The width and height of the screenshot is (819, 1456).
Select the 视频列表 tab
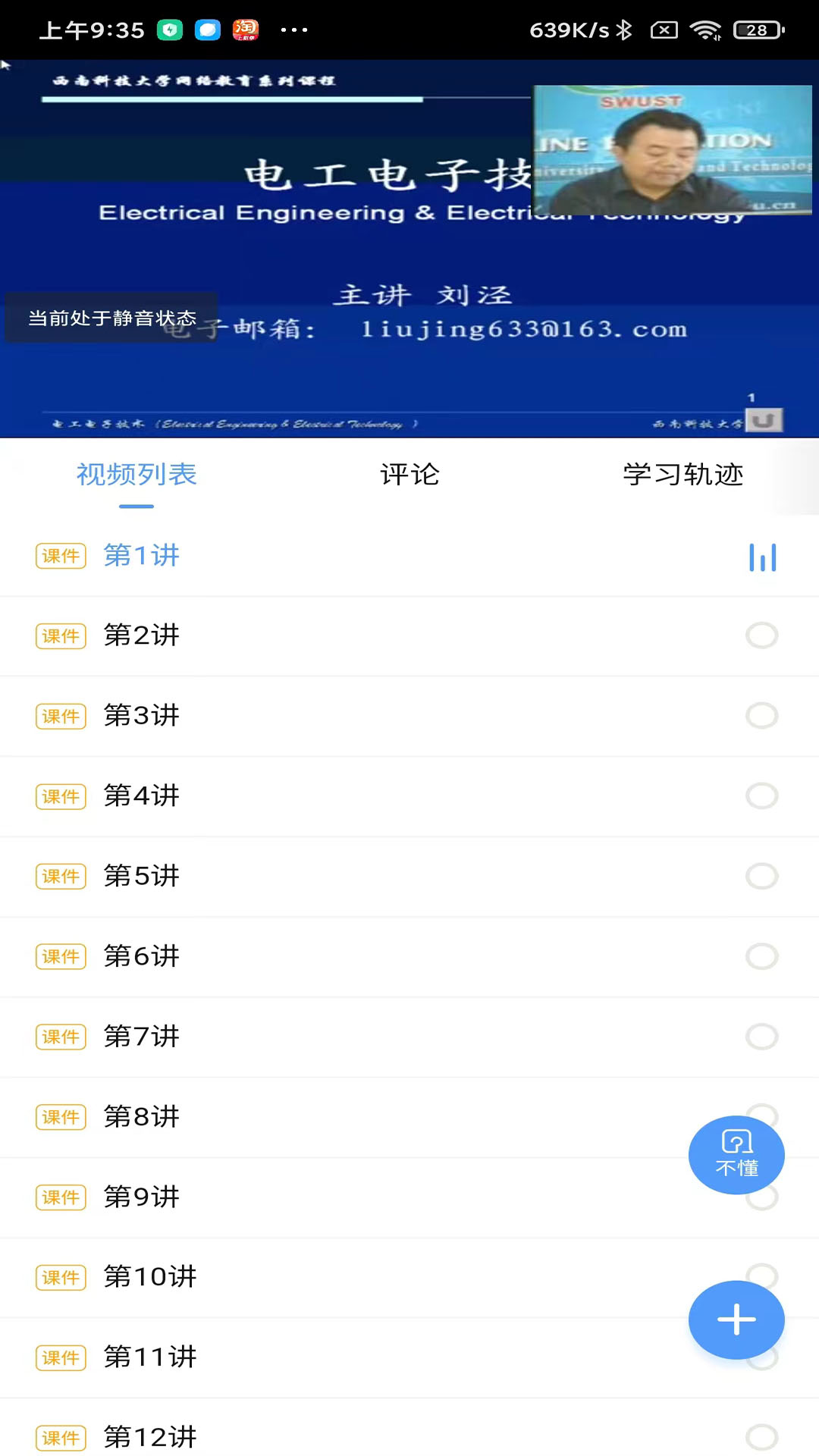(136, 475)
